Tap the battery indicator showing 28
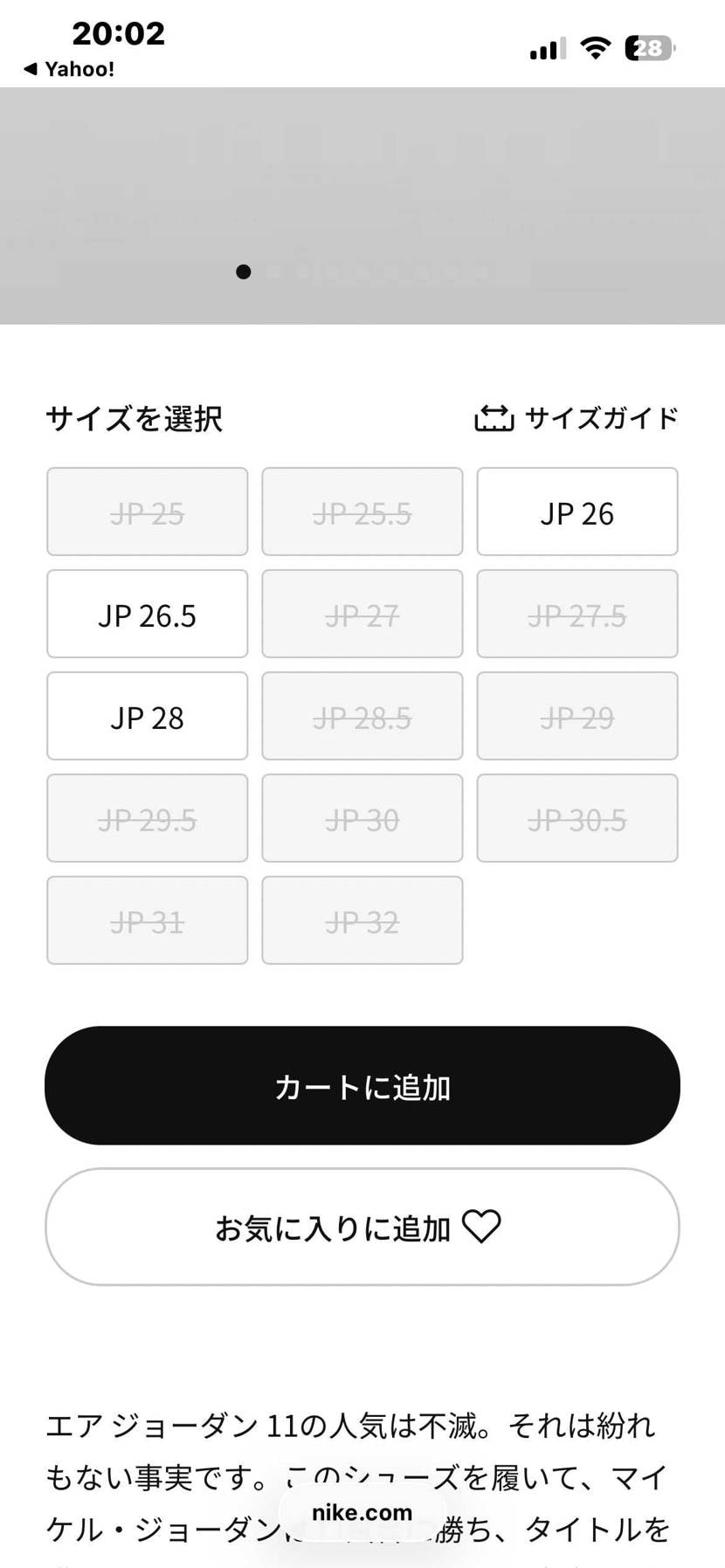 tap(647, 49)
